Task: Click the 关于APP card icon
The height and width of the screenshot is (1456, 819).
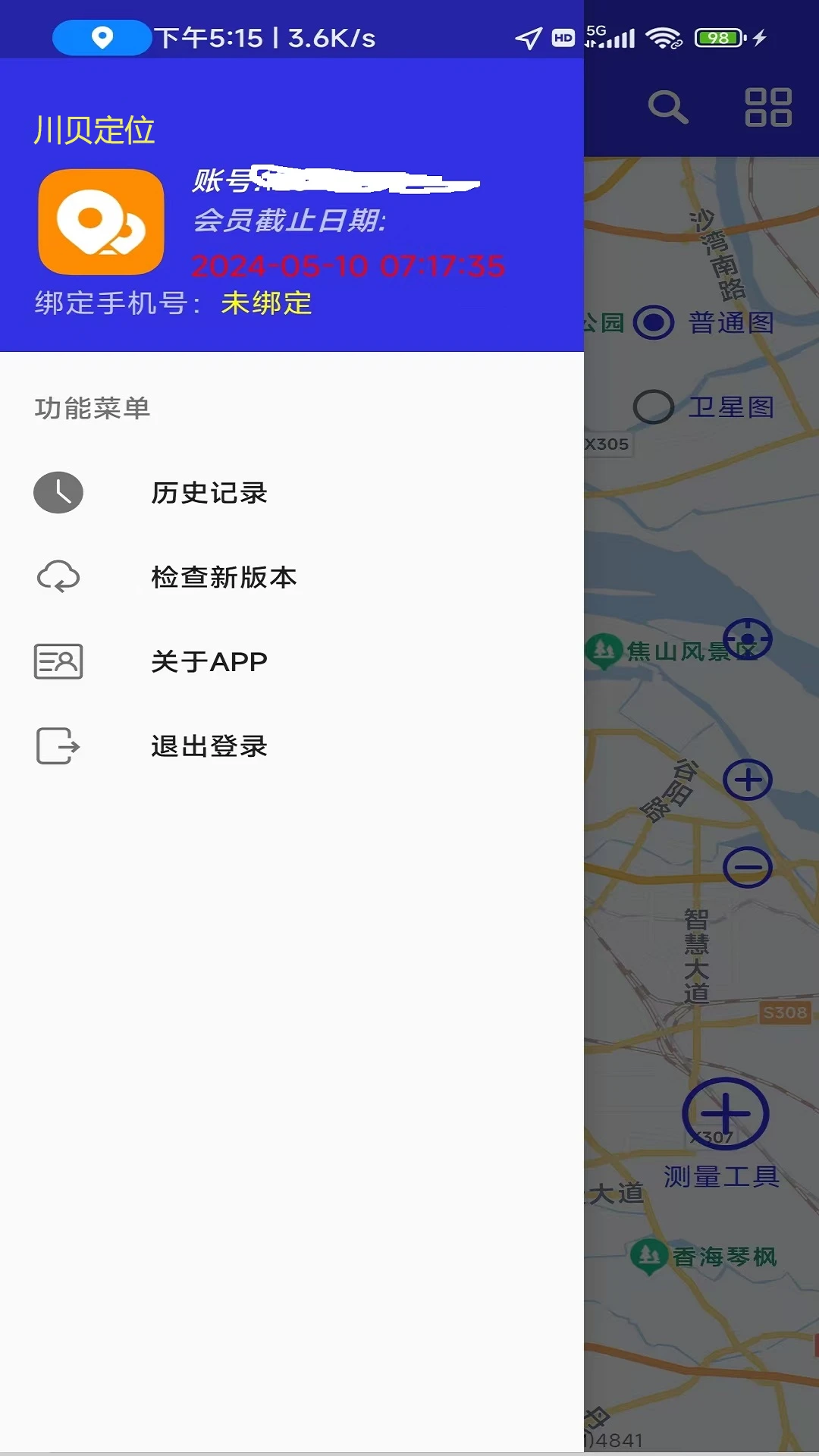Action: coord(58,661)
